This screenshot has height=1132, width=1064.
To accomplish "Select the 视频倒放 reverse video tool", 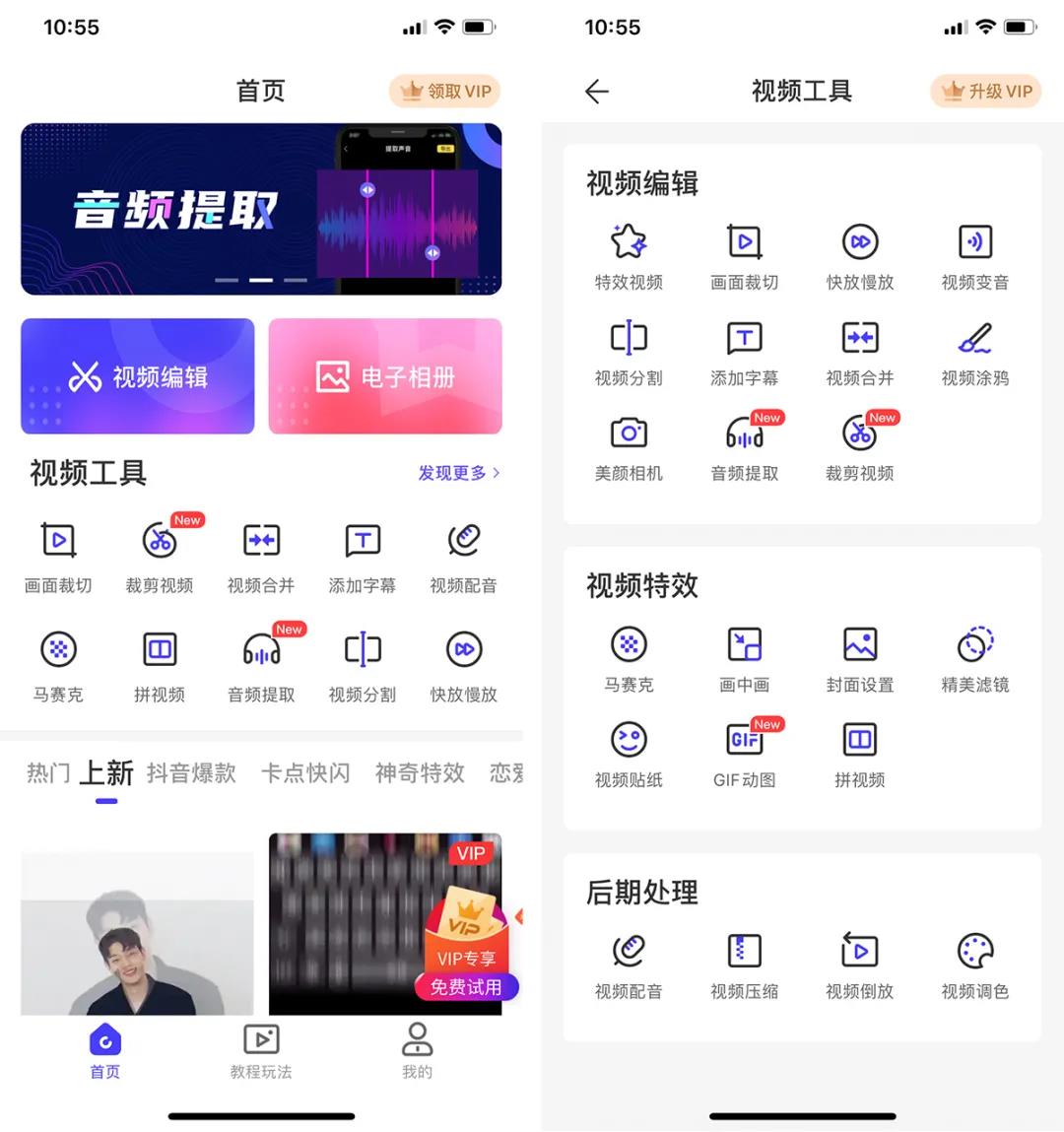I will pyautogui.click(x=859, y=964).
